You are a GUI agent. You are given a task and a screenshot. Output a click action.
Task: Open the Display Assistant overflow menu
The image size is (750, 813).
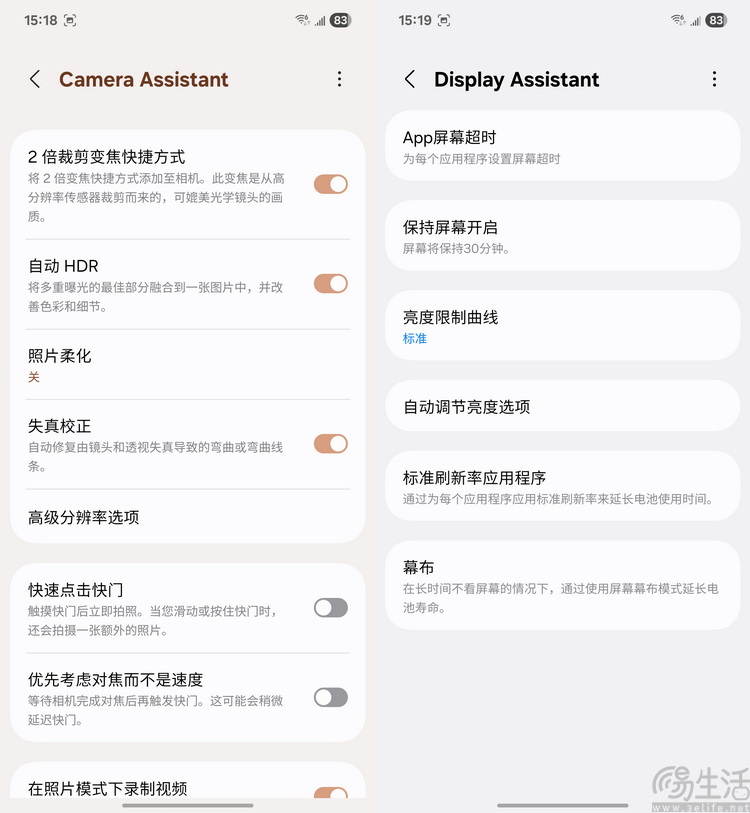(x=715, y=79)
